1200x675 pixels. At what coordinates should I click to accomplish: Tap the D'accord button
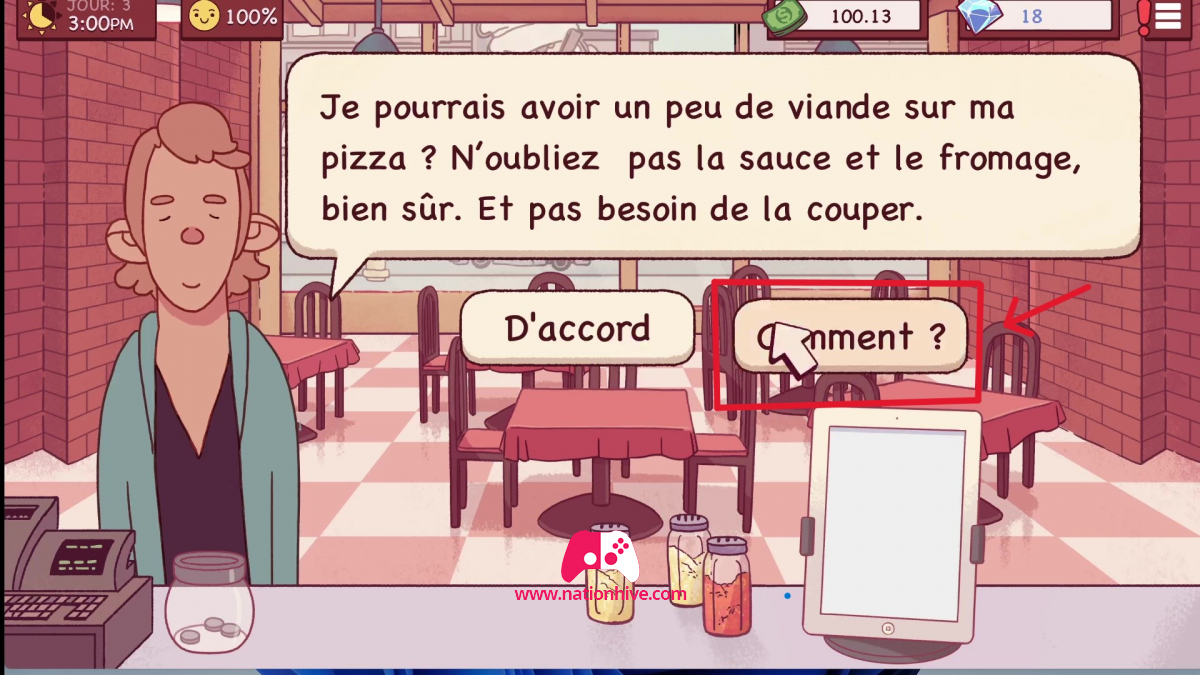pos(577,328)
